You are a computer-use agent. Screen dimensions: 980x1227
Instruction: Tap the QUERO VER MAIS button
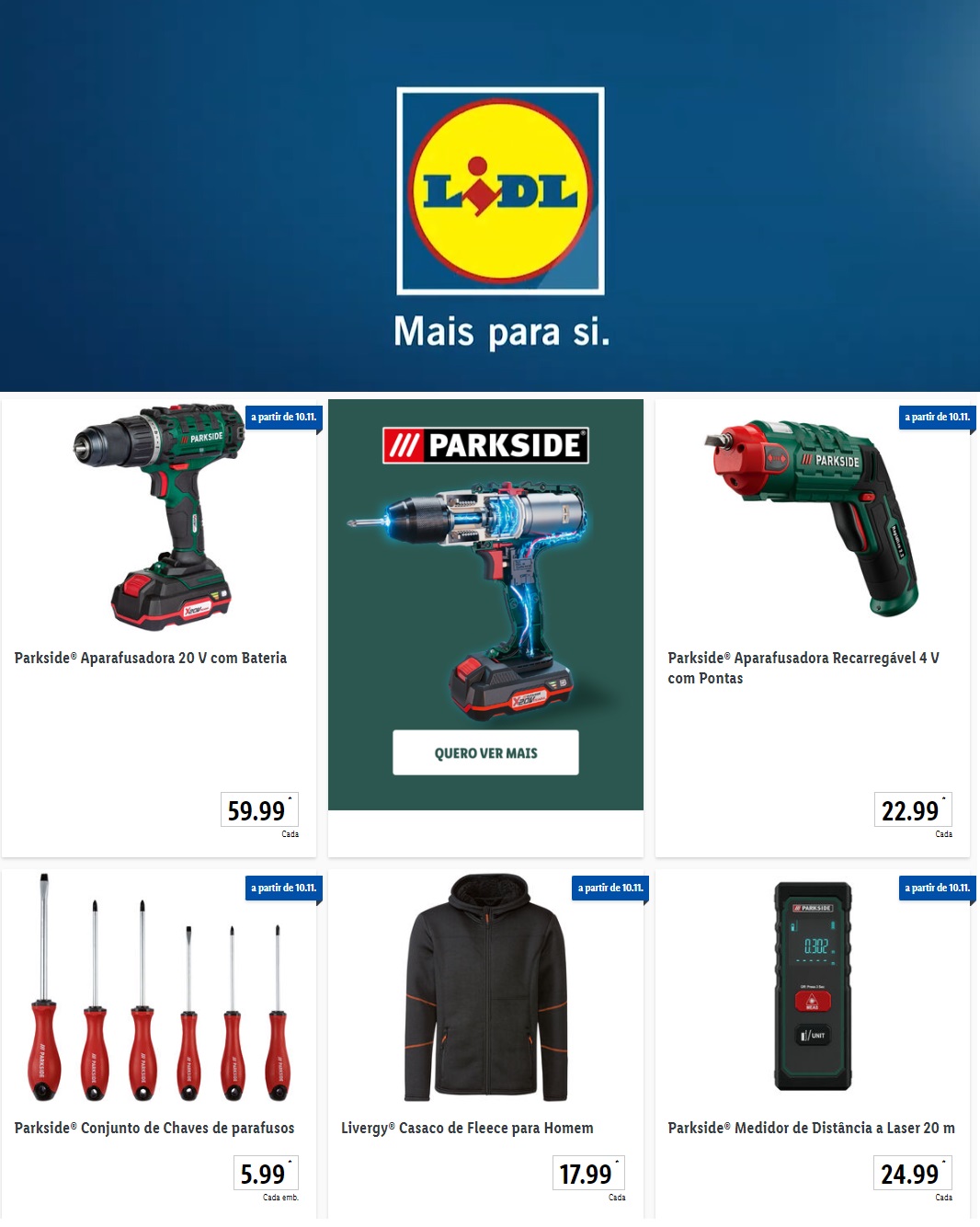point(485,752)
